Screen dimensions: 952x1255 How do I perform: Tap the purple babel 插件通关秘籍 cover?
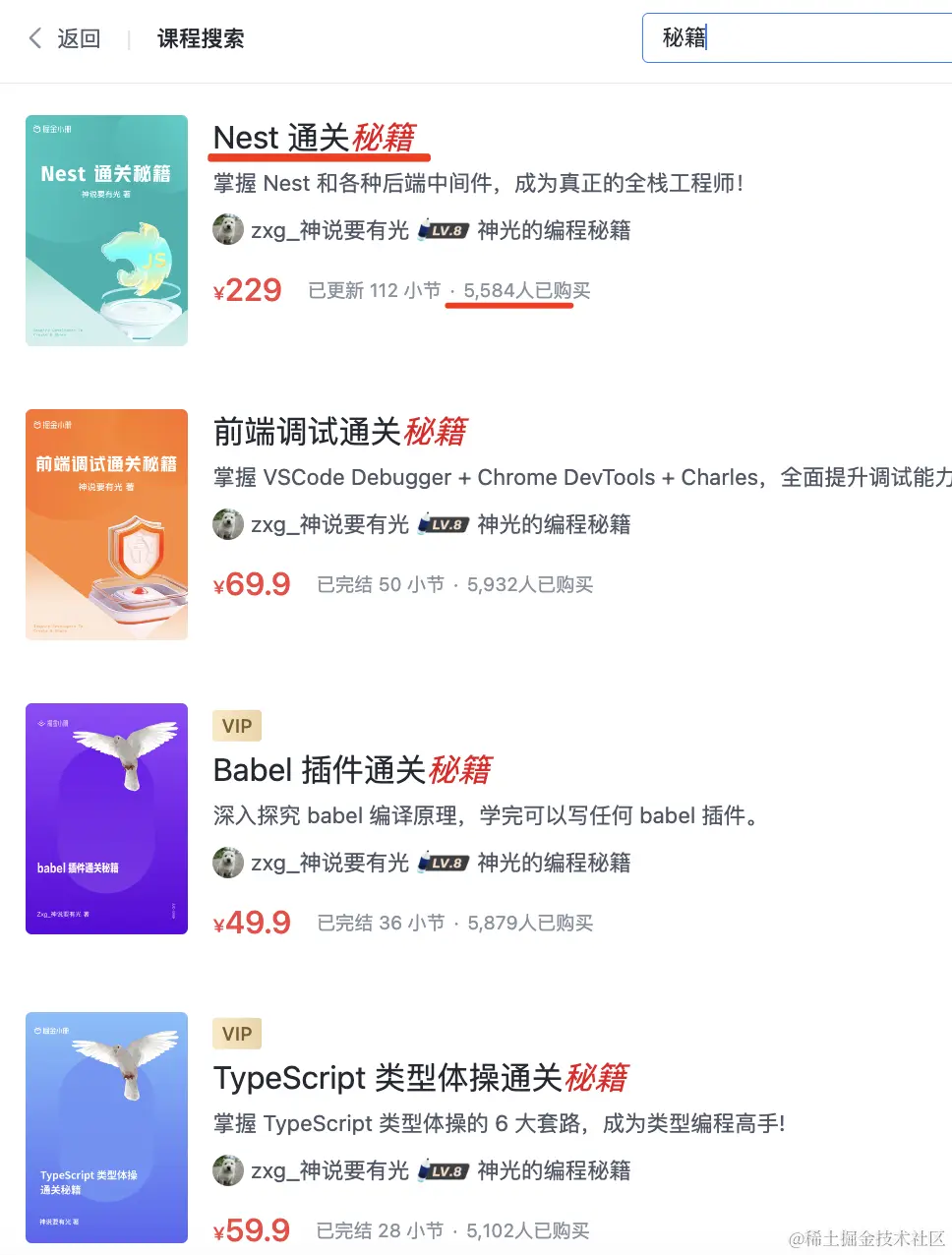tap(106, 818)
